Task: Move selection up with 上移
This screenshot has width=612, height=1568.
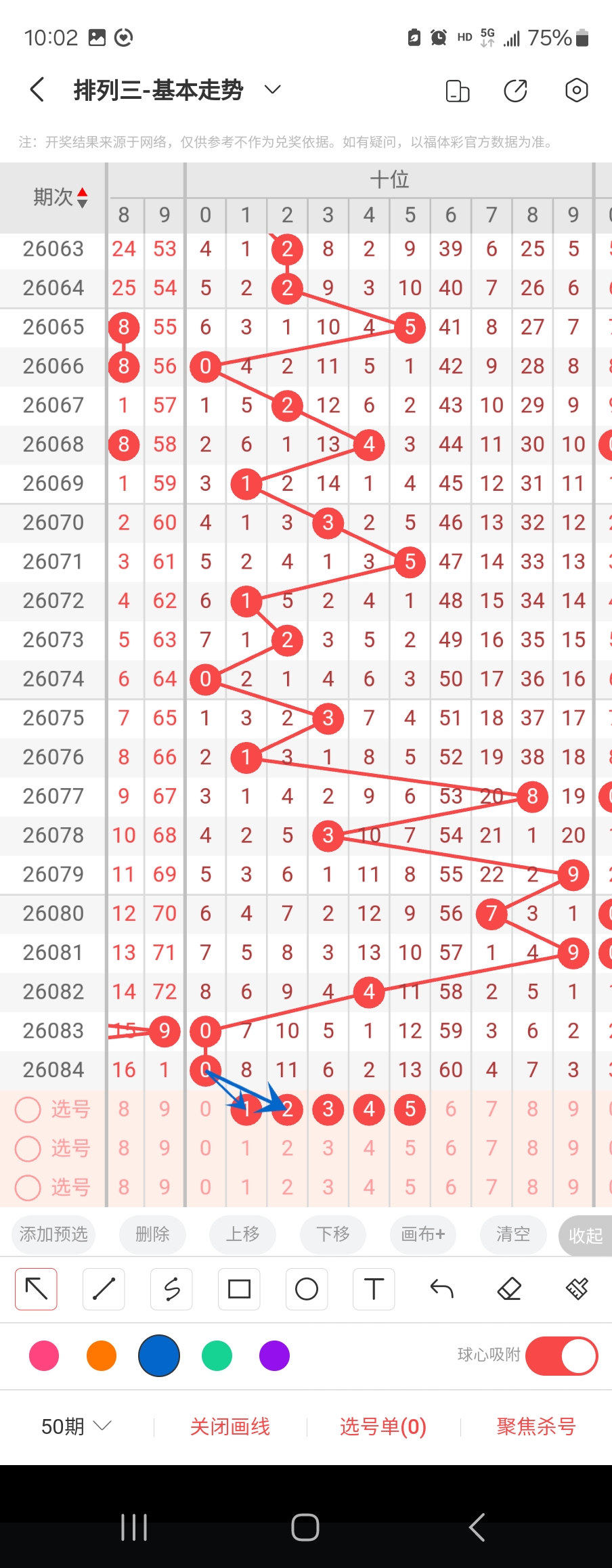Action: click(242, 1234)
